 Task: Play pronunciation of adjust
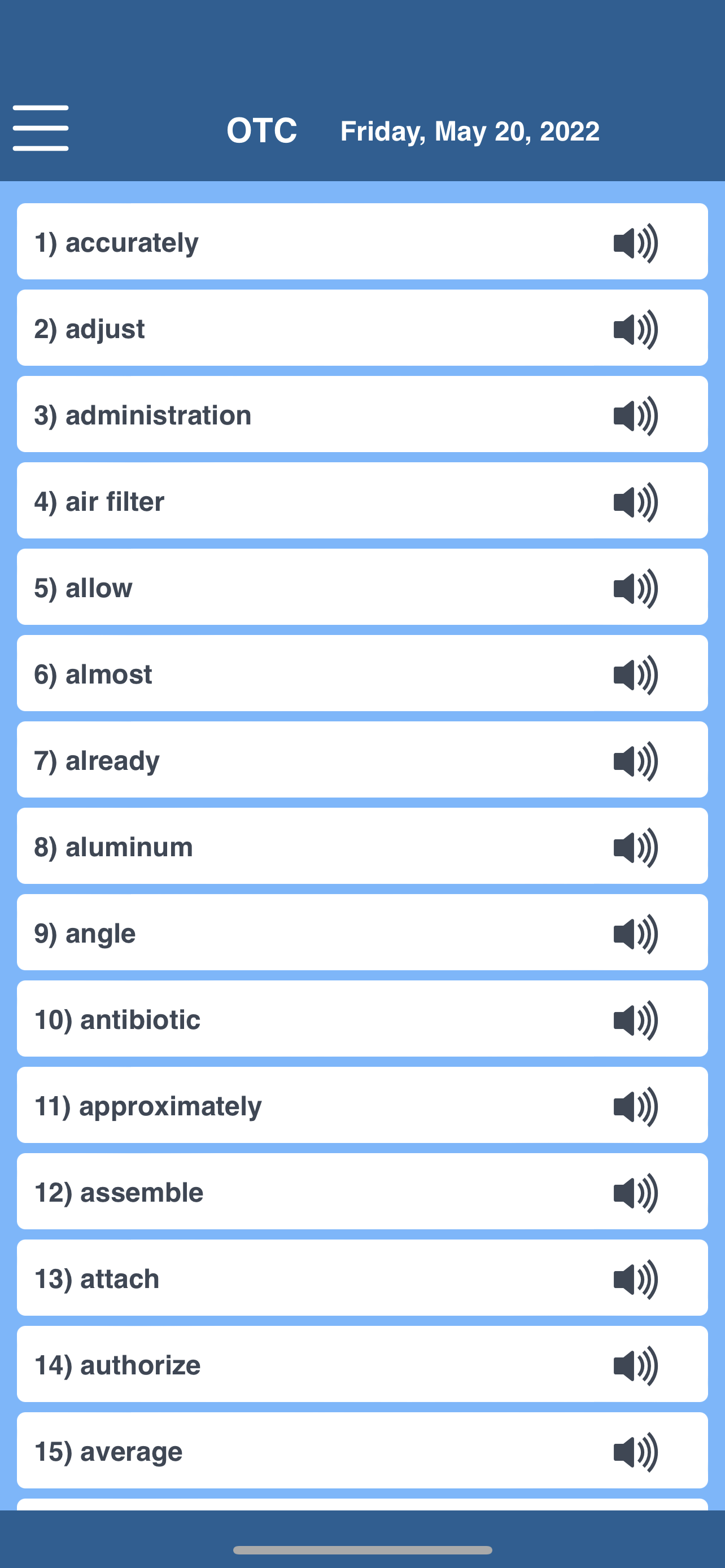point(635,329)
